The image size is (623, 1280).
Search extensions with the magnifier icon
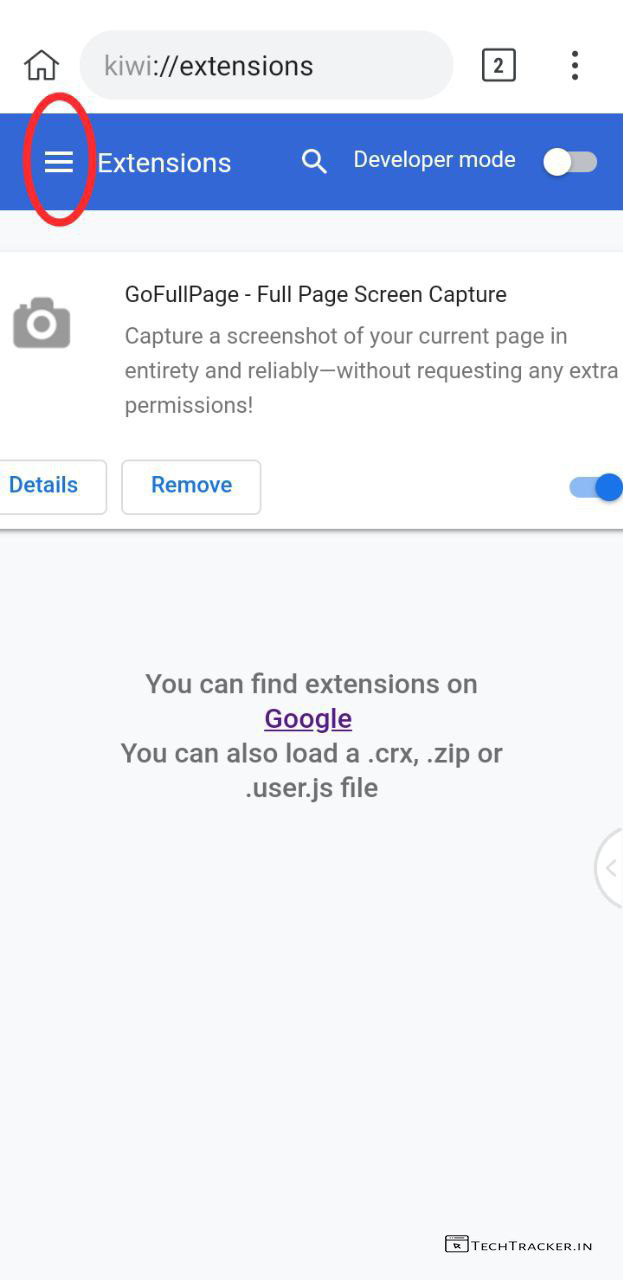pos(314,161)
